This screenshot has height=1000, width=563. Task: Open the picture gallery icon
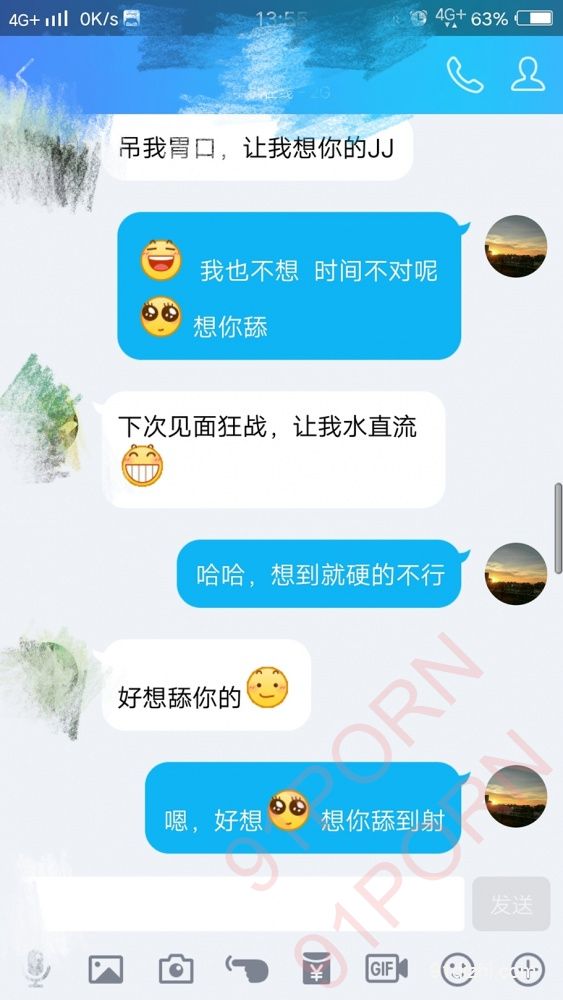click(x=105, y=969)
